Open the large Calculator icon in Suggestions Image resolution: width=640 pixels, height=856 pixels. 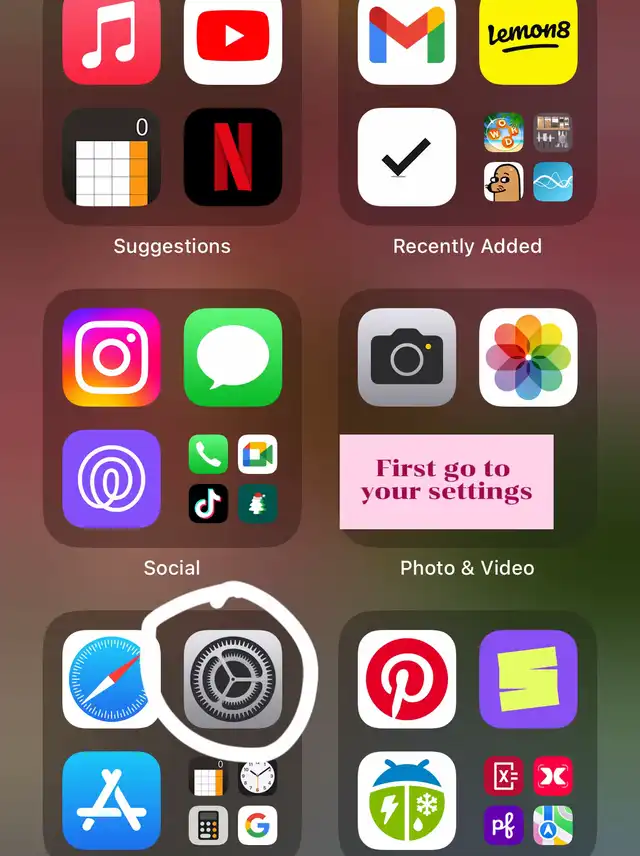tap(111, 157)
